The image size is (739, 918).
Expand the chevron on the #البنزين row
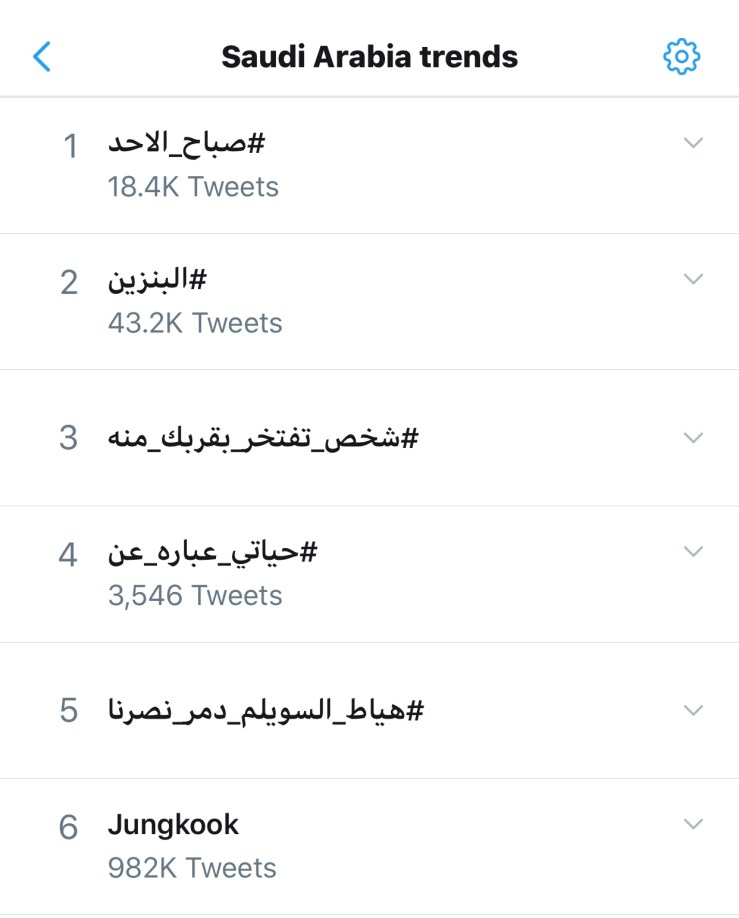(x=693, y=279)
